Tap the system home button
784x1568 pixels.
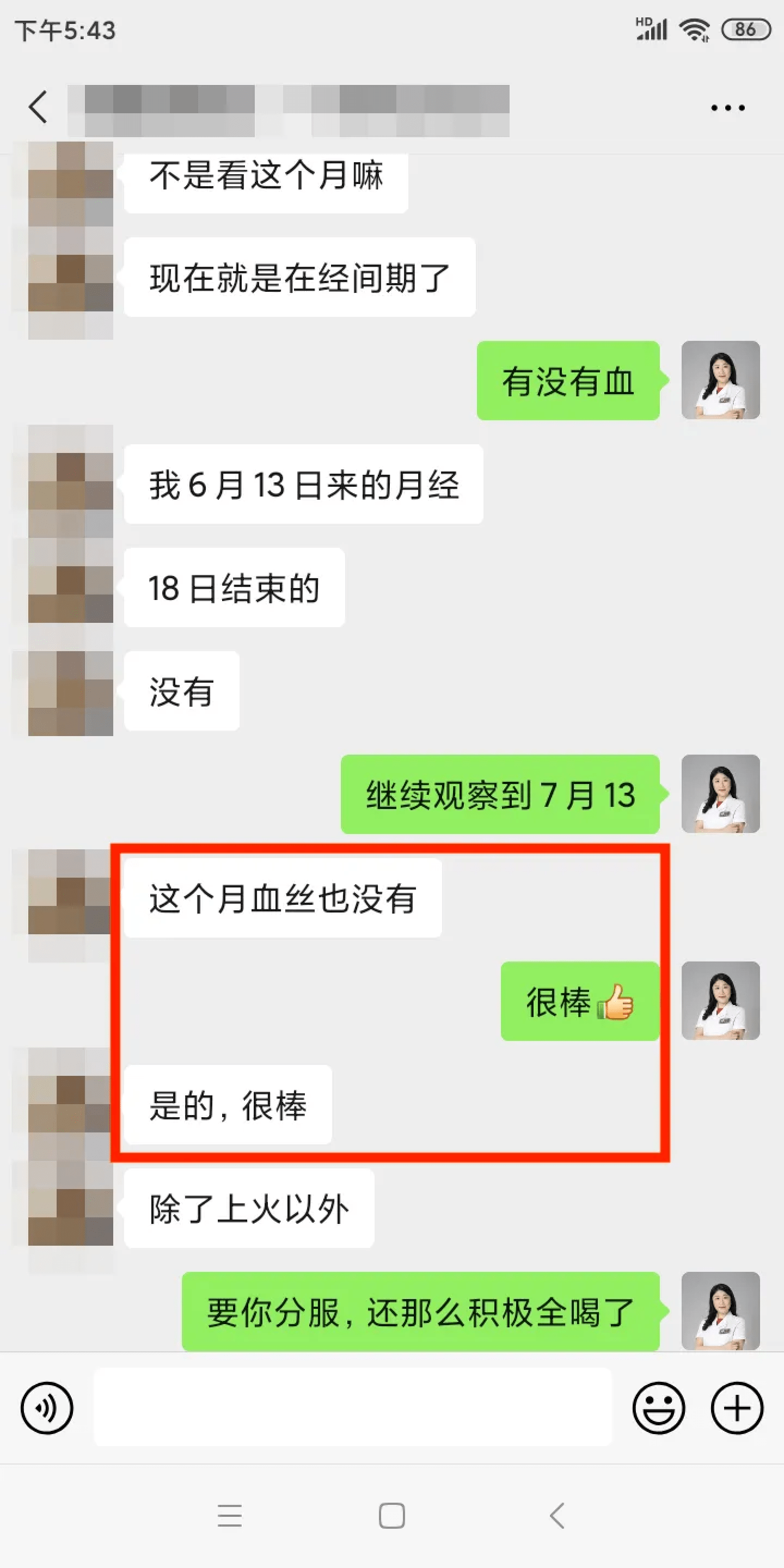(x=391, y=1516)
